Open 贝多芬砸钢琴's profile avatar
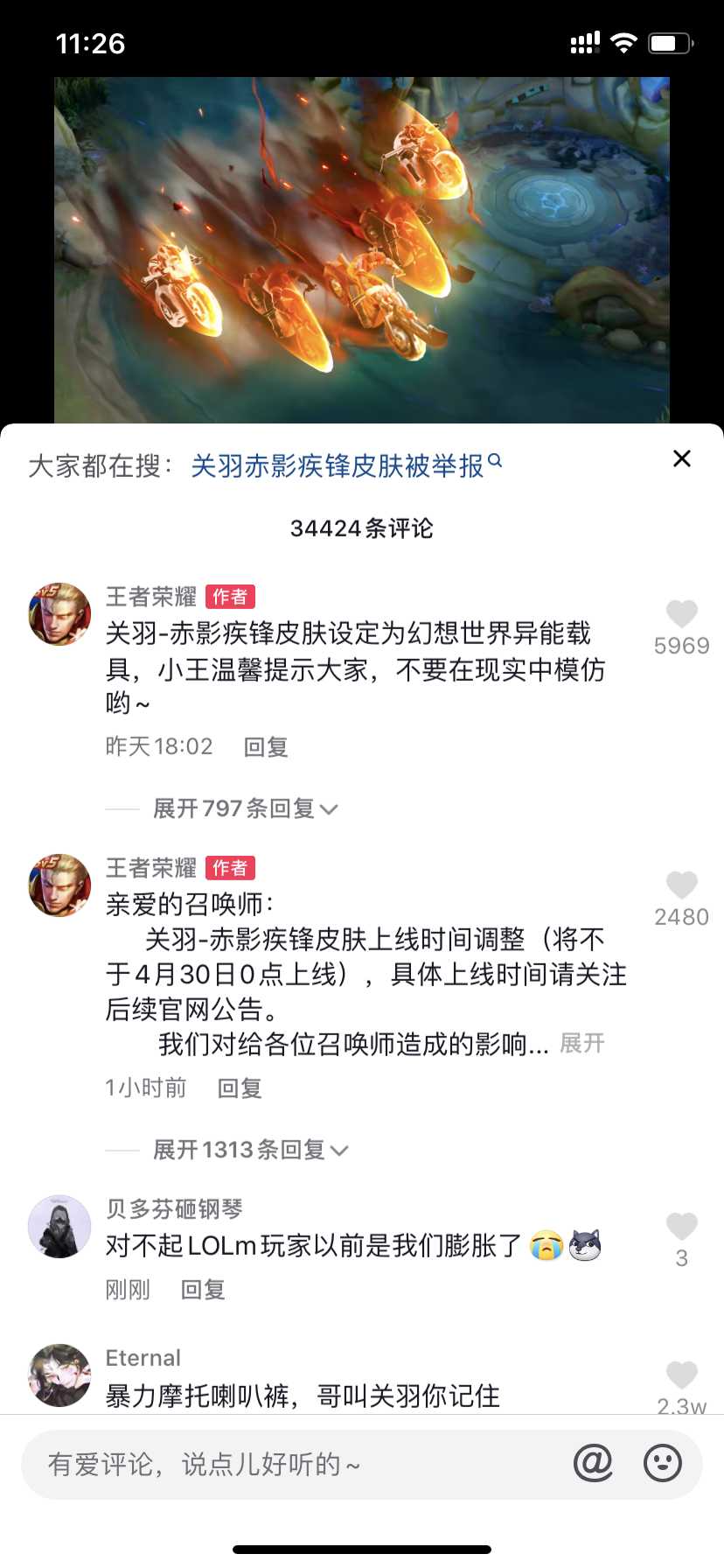This screenshot has width=724, height=1568. coord(59,1227)
